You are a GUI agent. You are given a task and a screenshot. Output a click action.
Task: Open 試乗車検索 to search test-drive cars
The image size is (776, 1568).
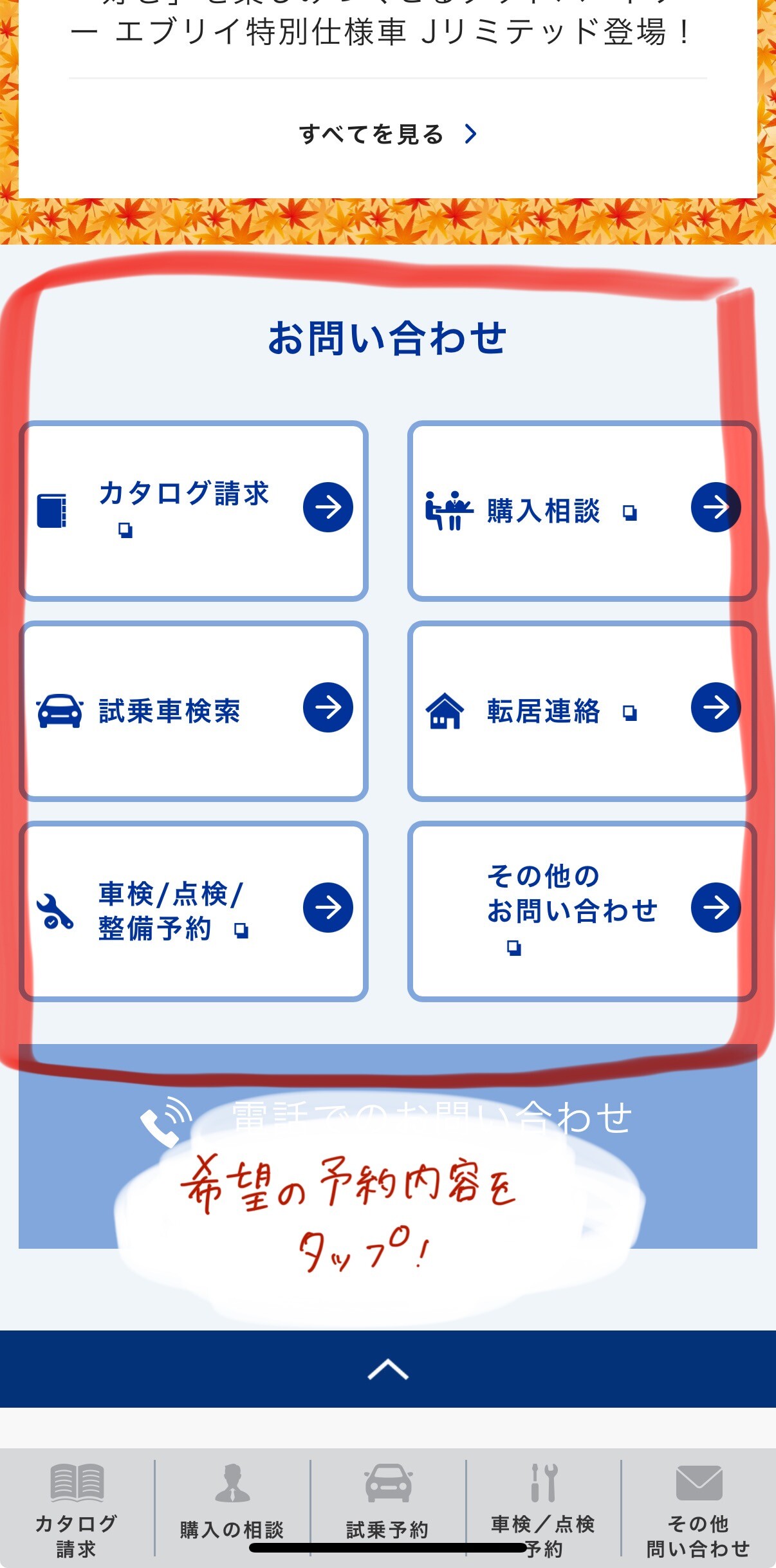pyautogui.click(x=193, y=711)
